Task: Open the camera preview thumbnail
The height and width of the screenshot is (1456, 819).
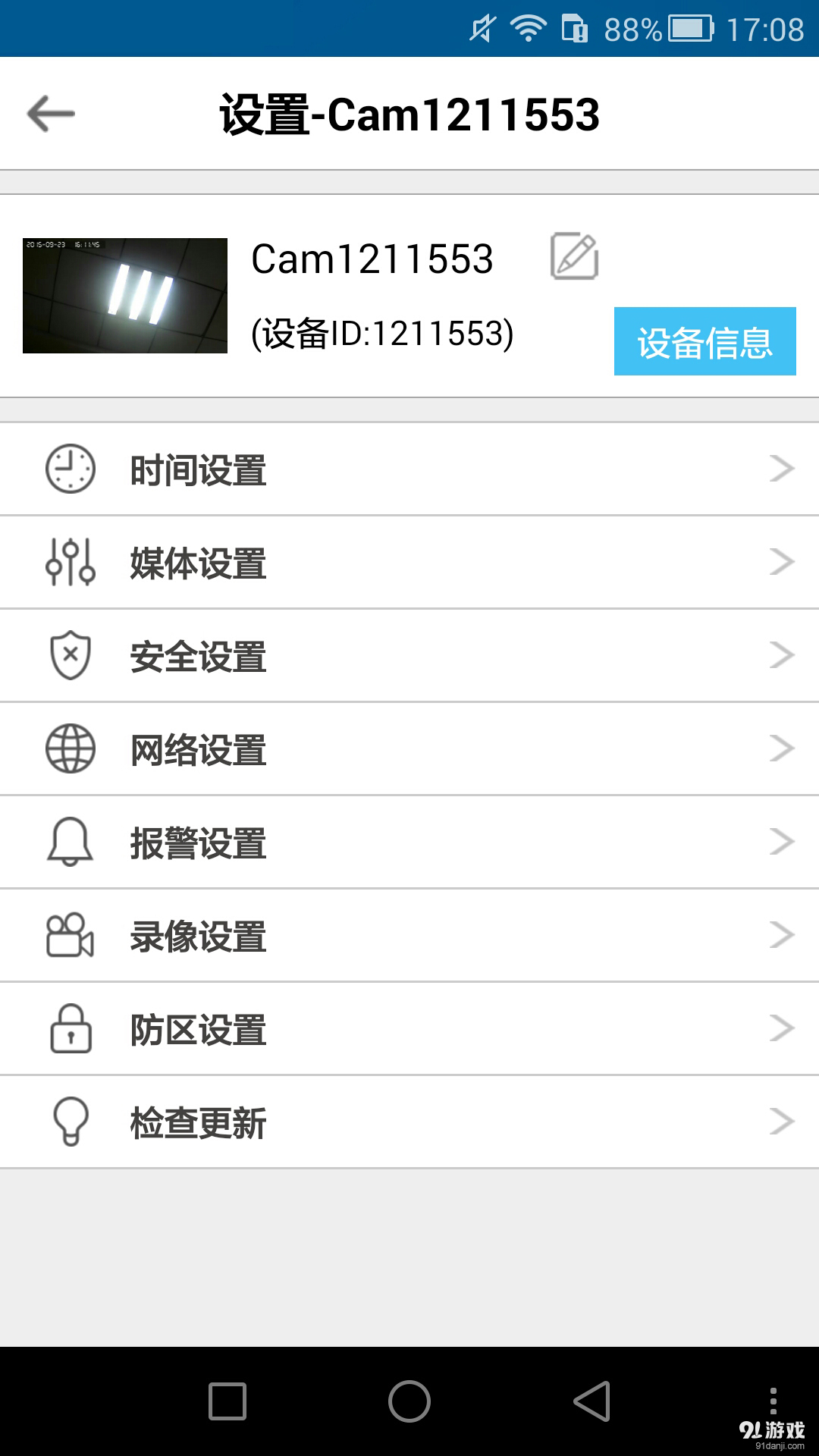Action: 125,296
